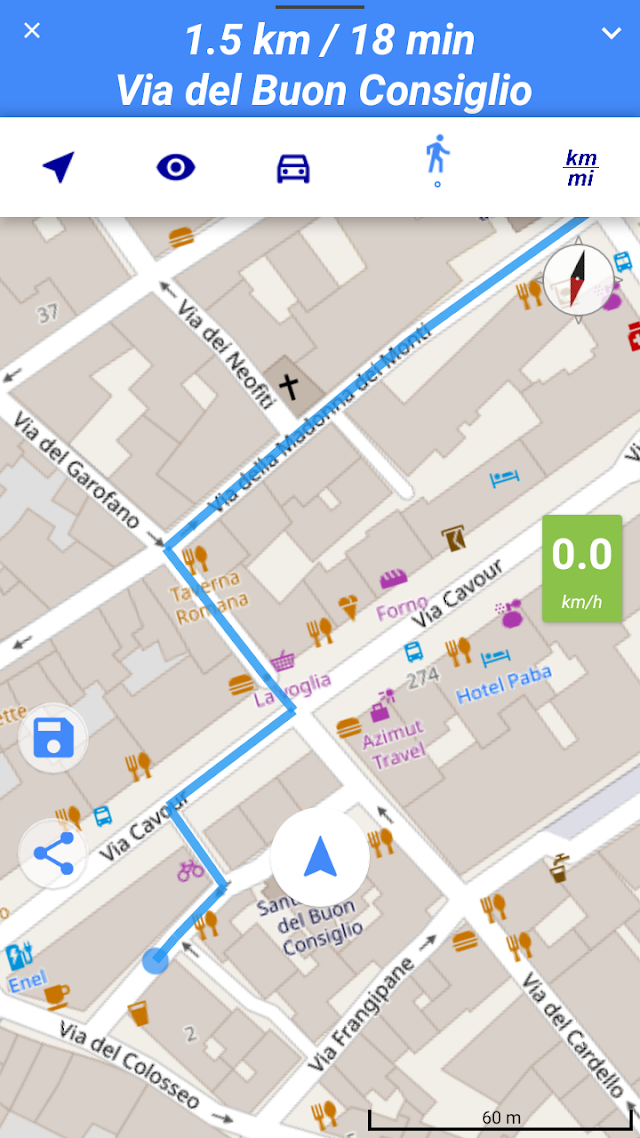Screen dimensions: 640x1138
Task: Expand the route details chevron
Action: 611,33
